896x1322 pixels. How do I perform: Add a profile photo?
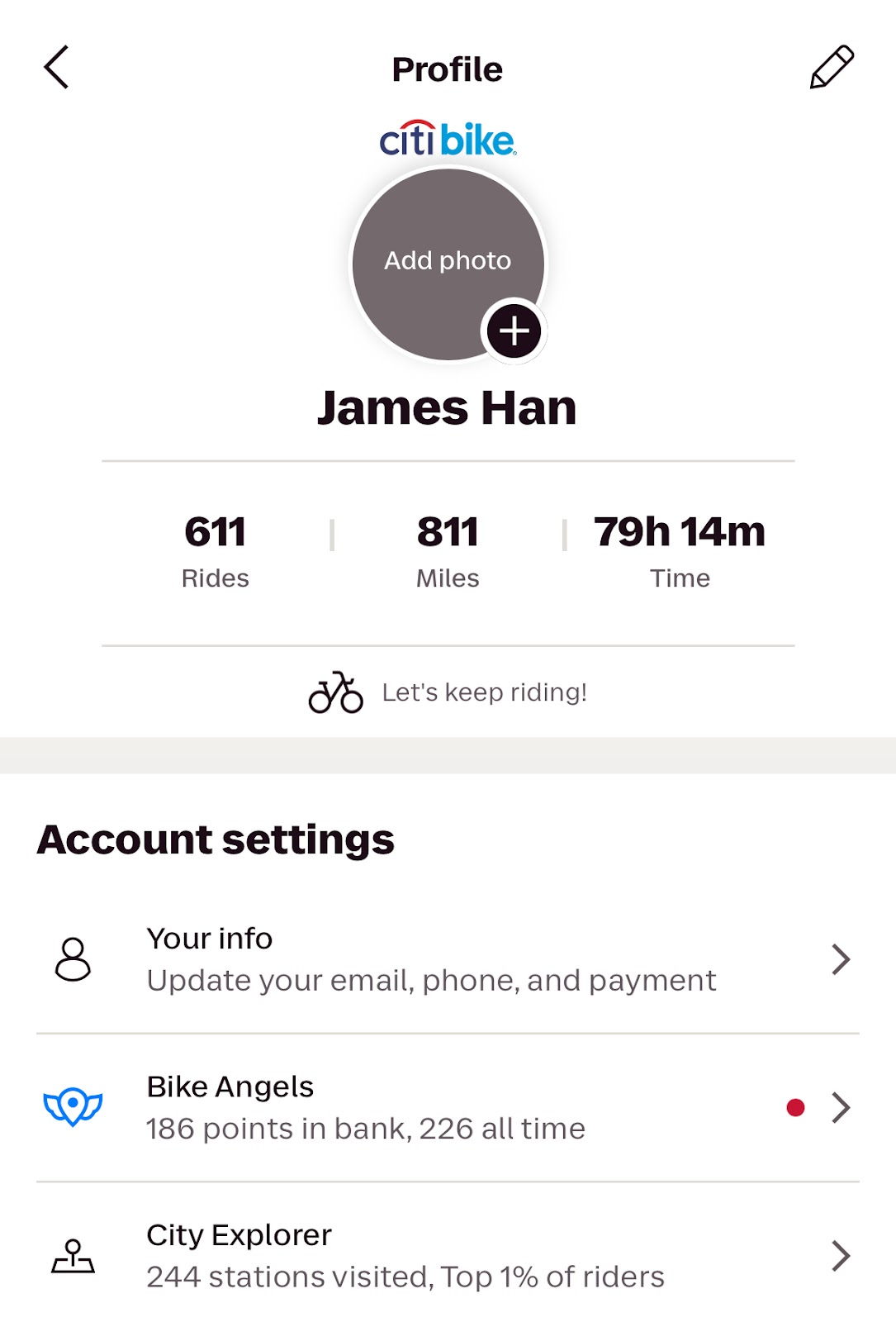coord(448,264)
